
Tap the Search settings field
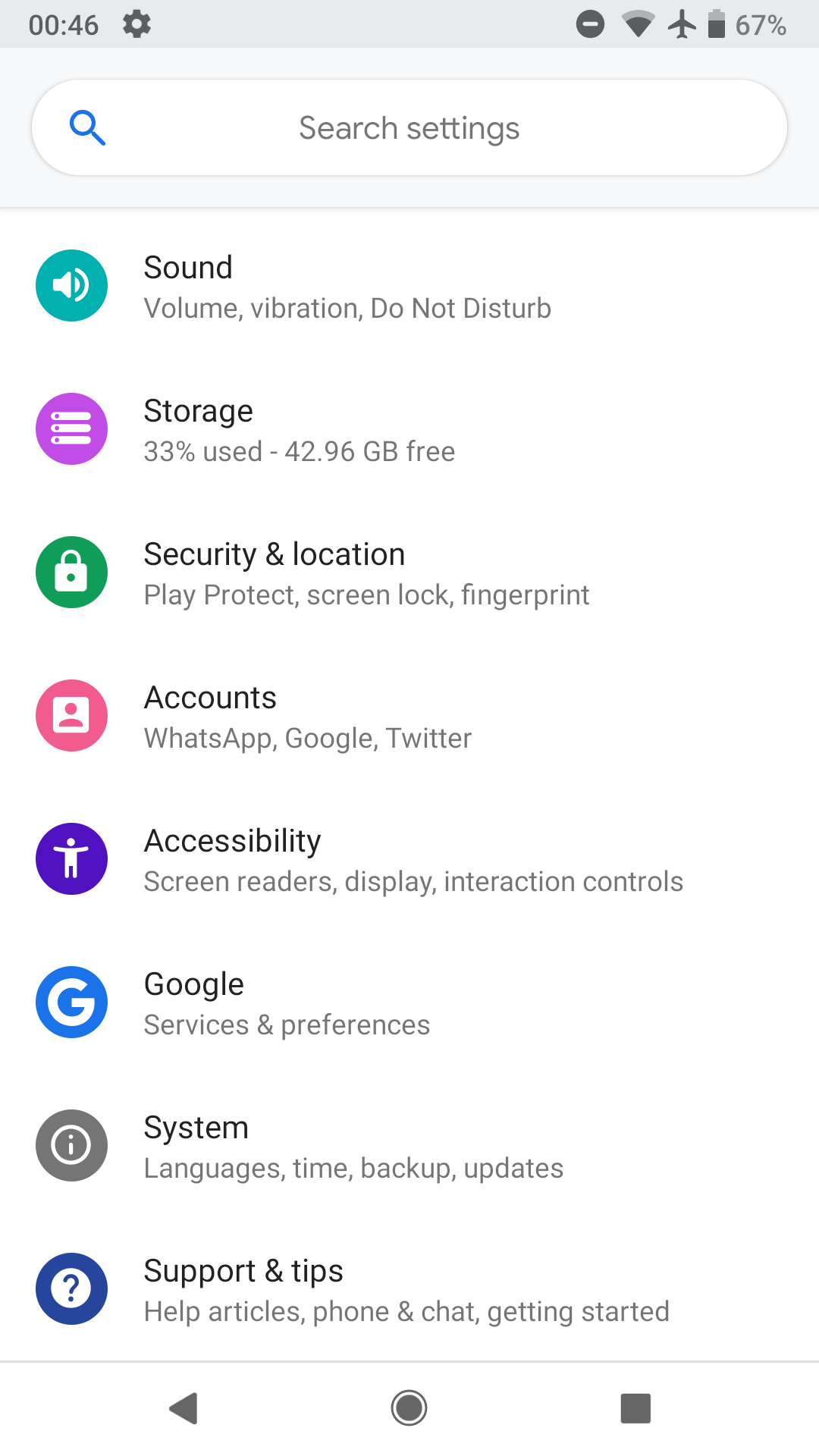[x=409, y=128]
